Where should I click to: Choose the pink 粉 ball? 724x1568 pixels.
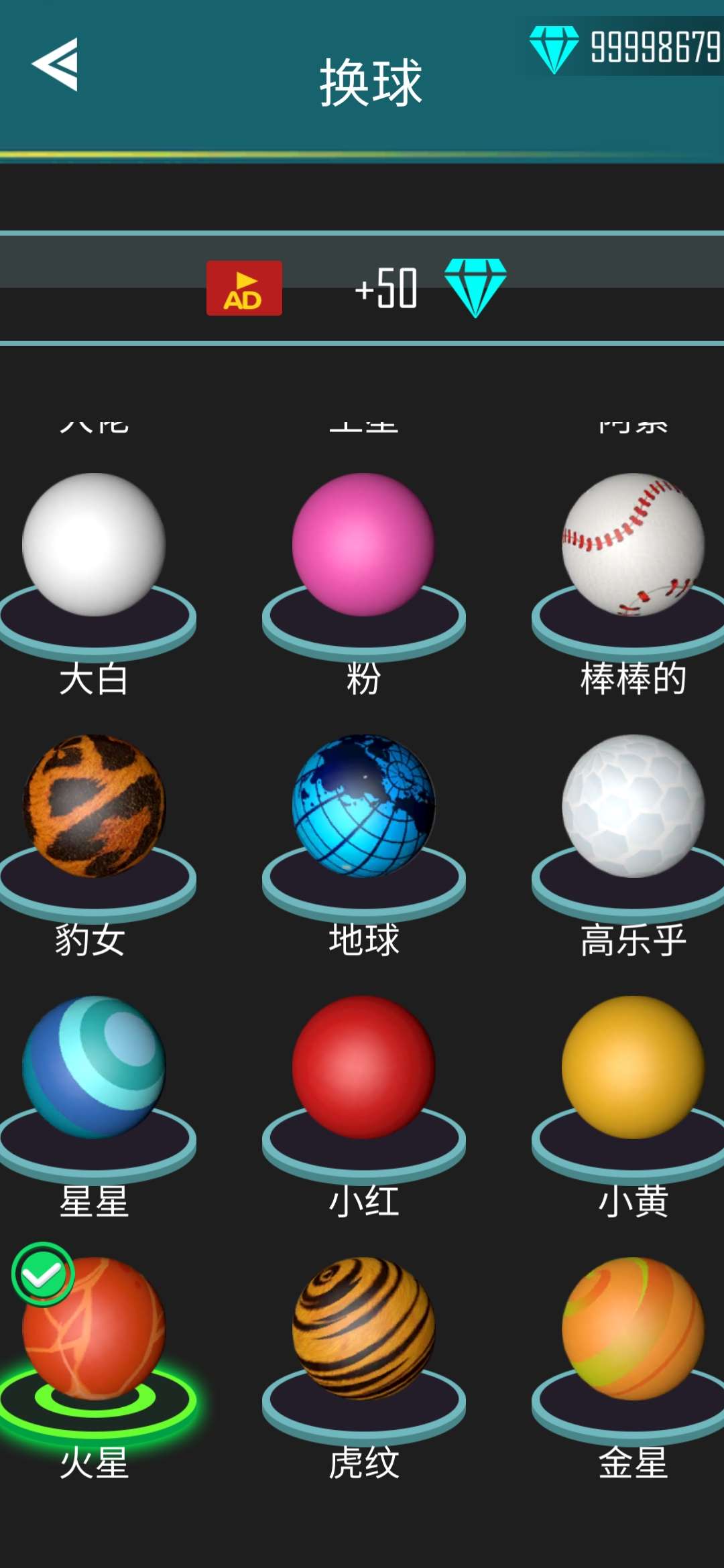pyautogui.click(x=363, y=545)
